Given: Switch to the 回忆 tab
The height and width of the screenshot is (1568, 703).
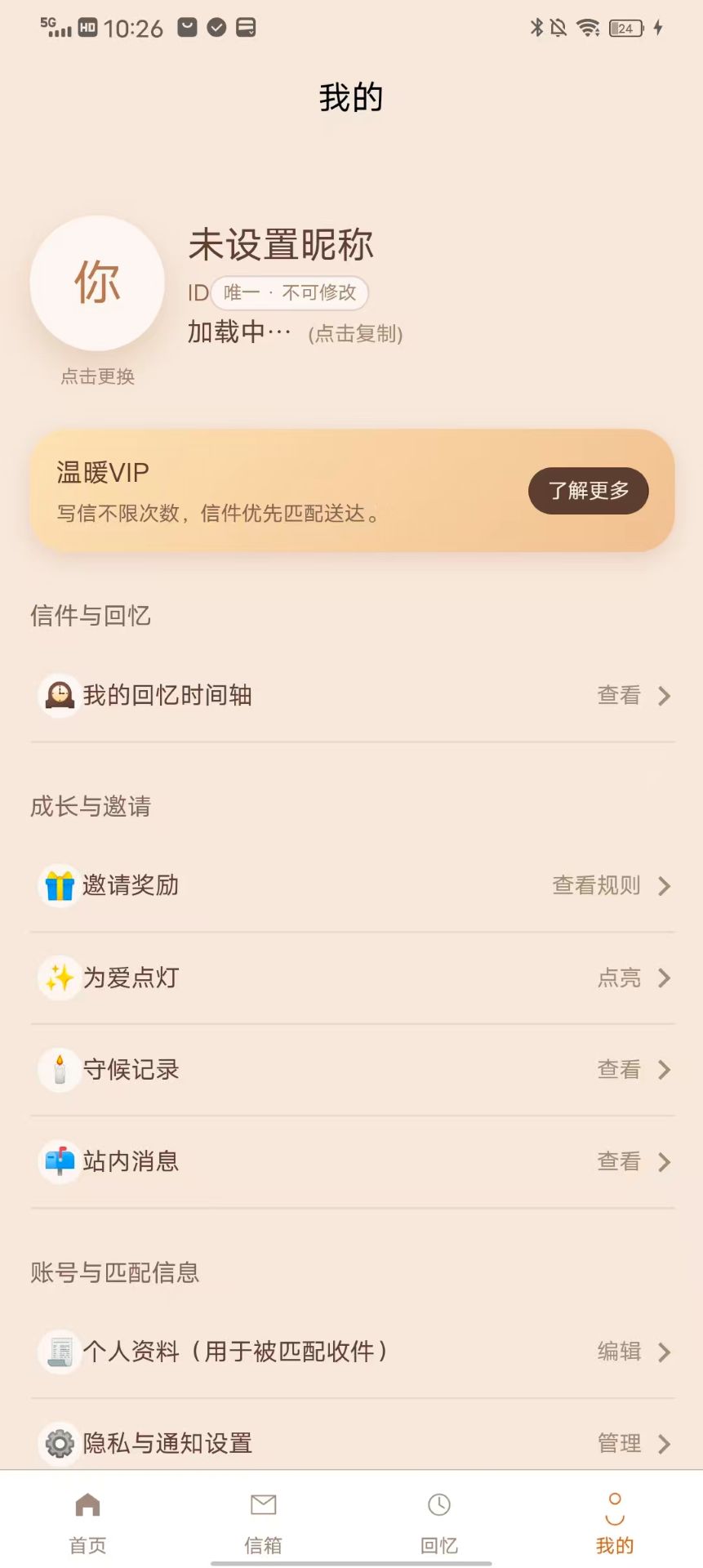Looking at the screenshot, I should [439, 1521].
